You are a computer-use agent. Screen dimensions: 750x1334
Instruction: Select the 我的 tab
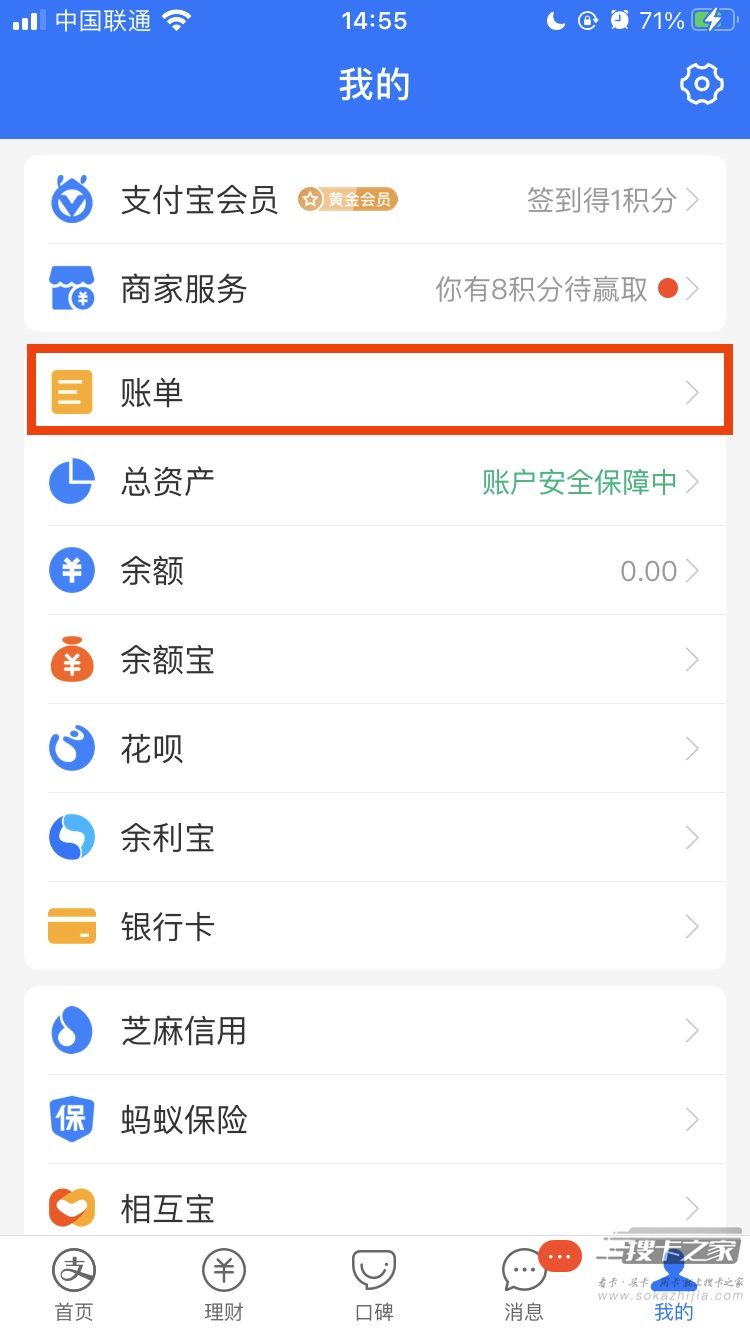tap(674, 1290)
